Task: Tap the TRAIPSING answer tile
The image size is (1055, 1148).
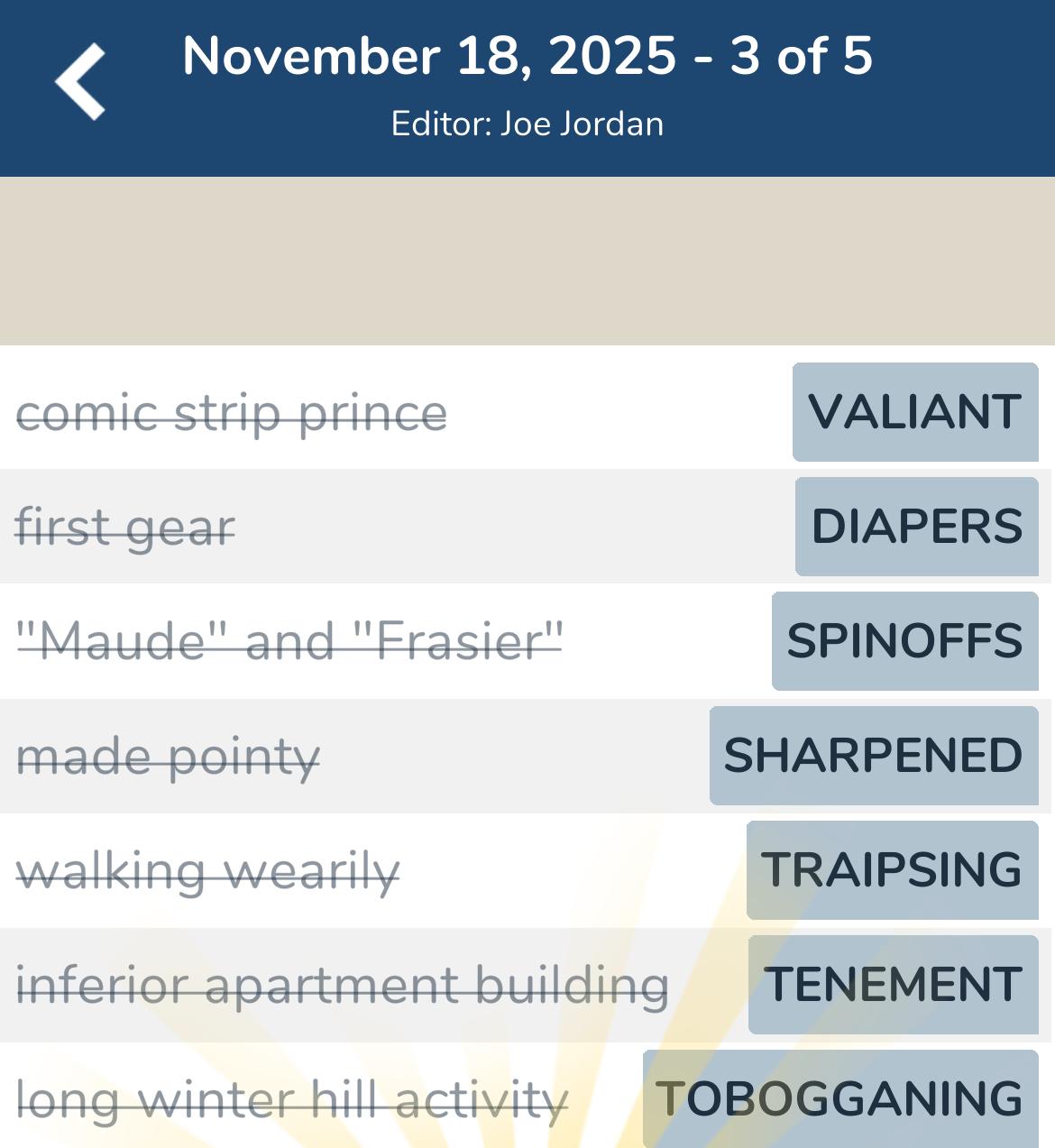Action: (x=891, y=868)
